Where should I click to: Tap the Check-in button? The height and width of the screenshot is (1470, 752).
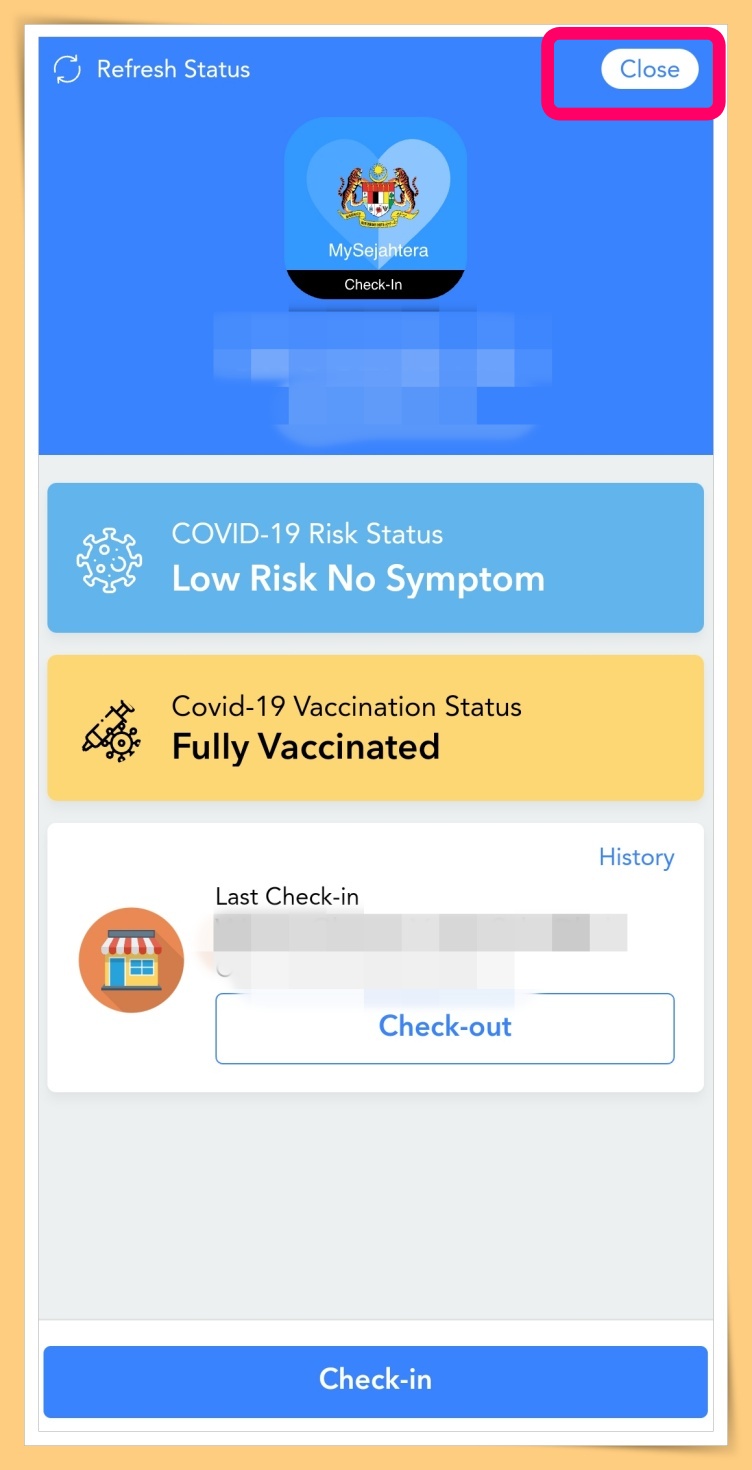(x=375, y=1380)
